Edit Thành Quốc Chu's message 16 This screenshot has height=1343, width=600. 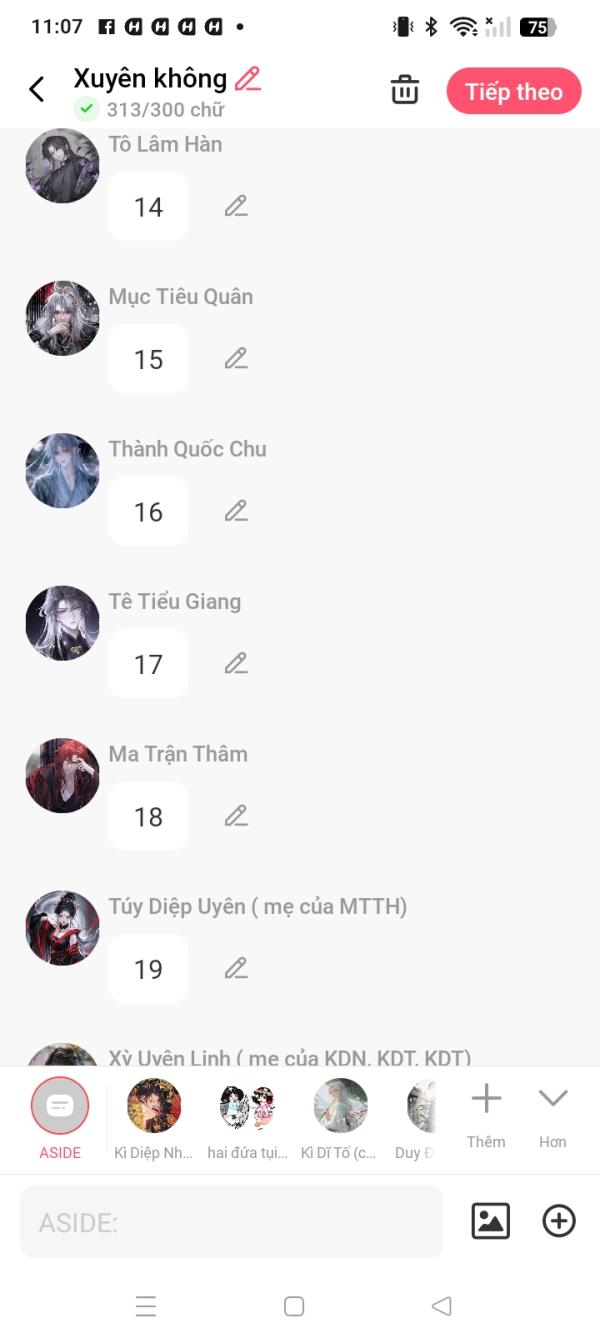point(236,512)
